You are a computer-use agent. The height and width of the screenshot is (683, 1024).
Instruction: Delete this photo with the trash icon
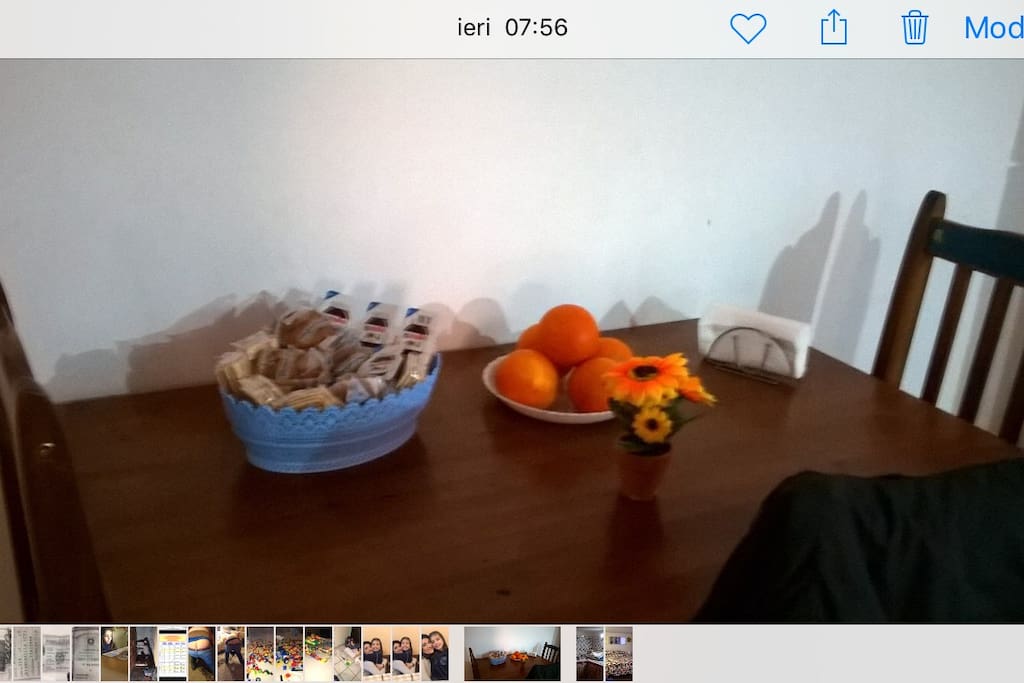[x=914, y=28]
